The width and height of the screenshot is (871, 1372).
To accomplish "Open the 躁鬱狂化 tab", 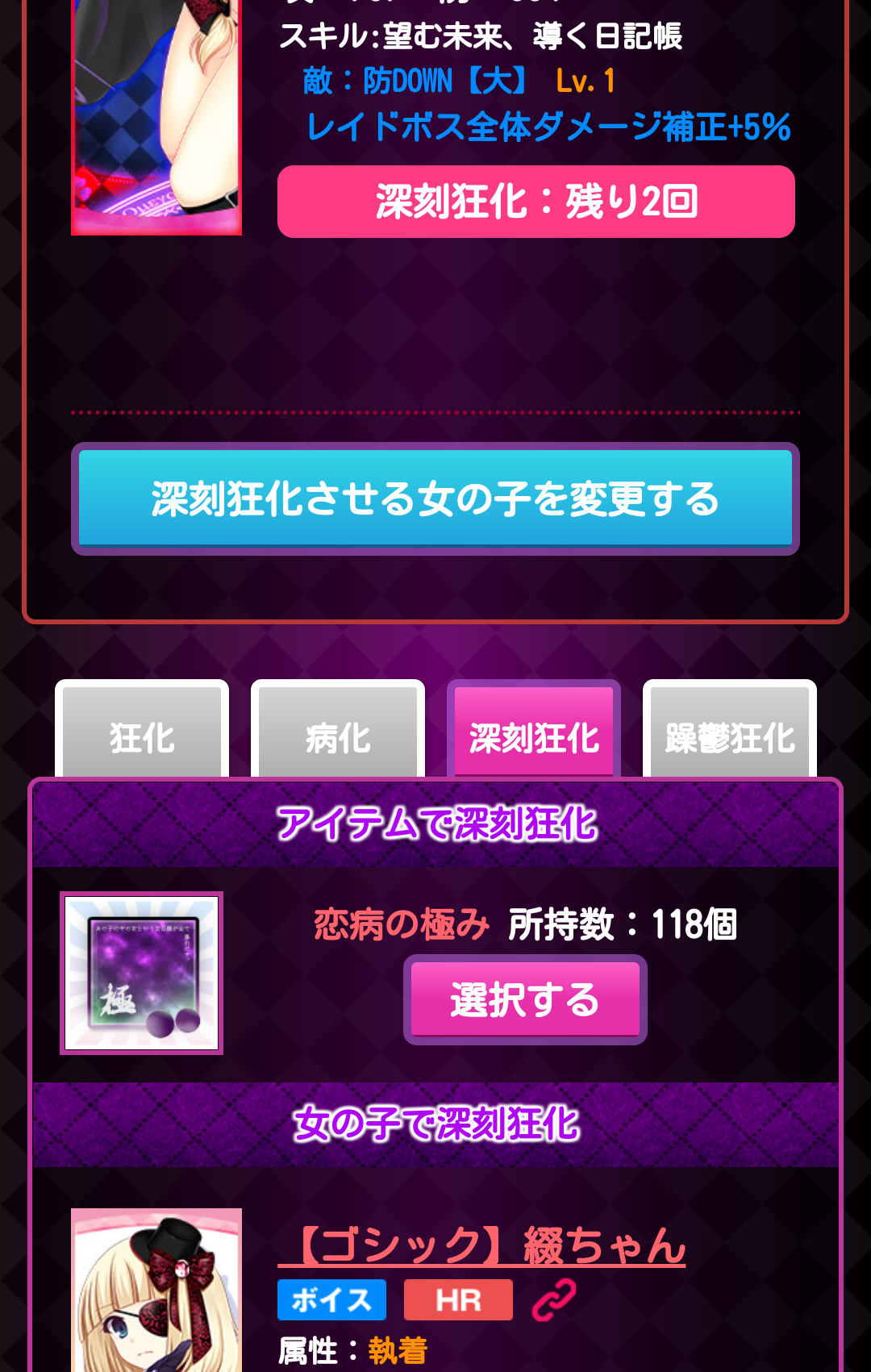I will click(730, 736).
